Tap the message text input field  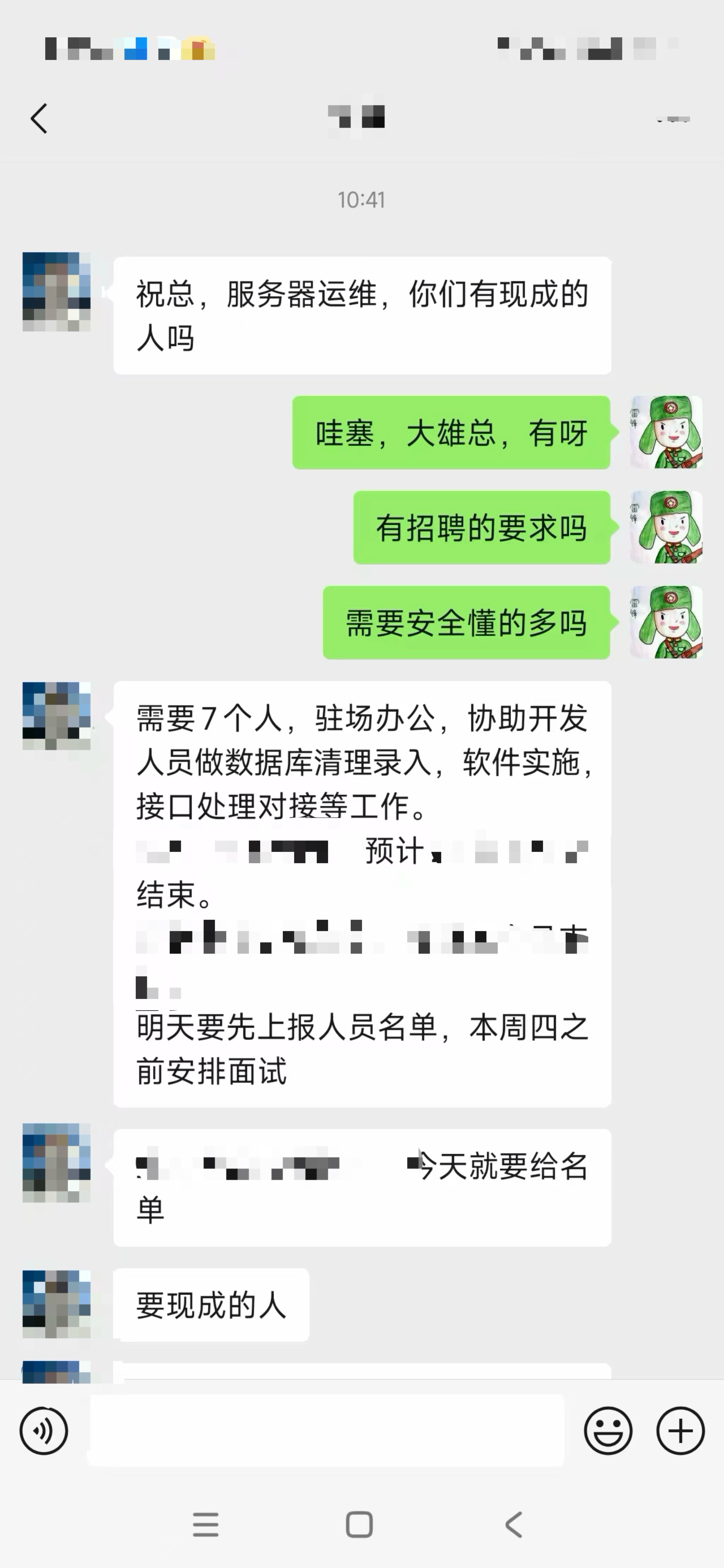click(327, 1431)
